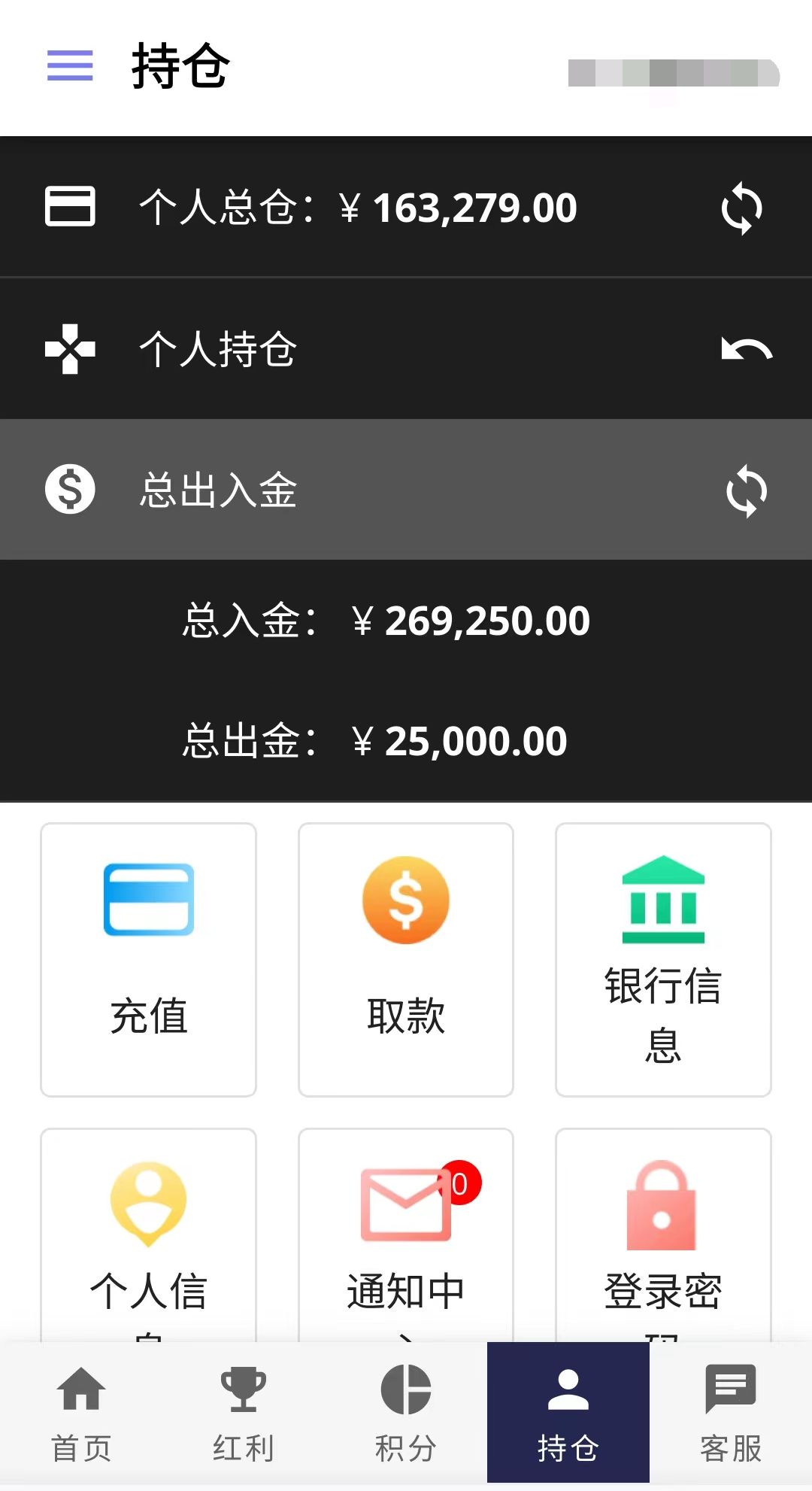The width and height of the screenshot is (812, 1491).
Task: Switch to the 红利 tab
Action: click(243, 1414)
